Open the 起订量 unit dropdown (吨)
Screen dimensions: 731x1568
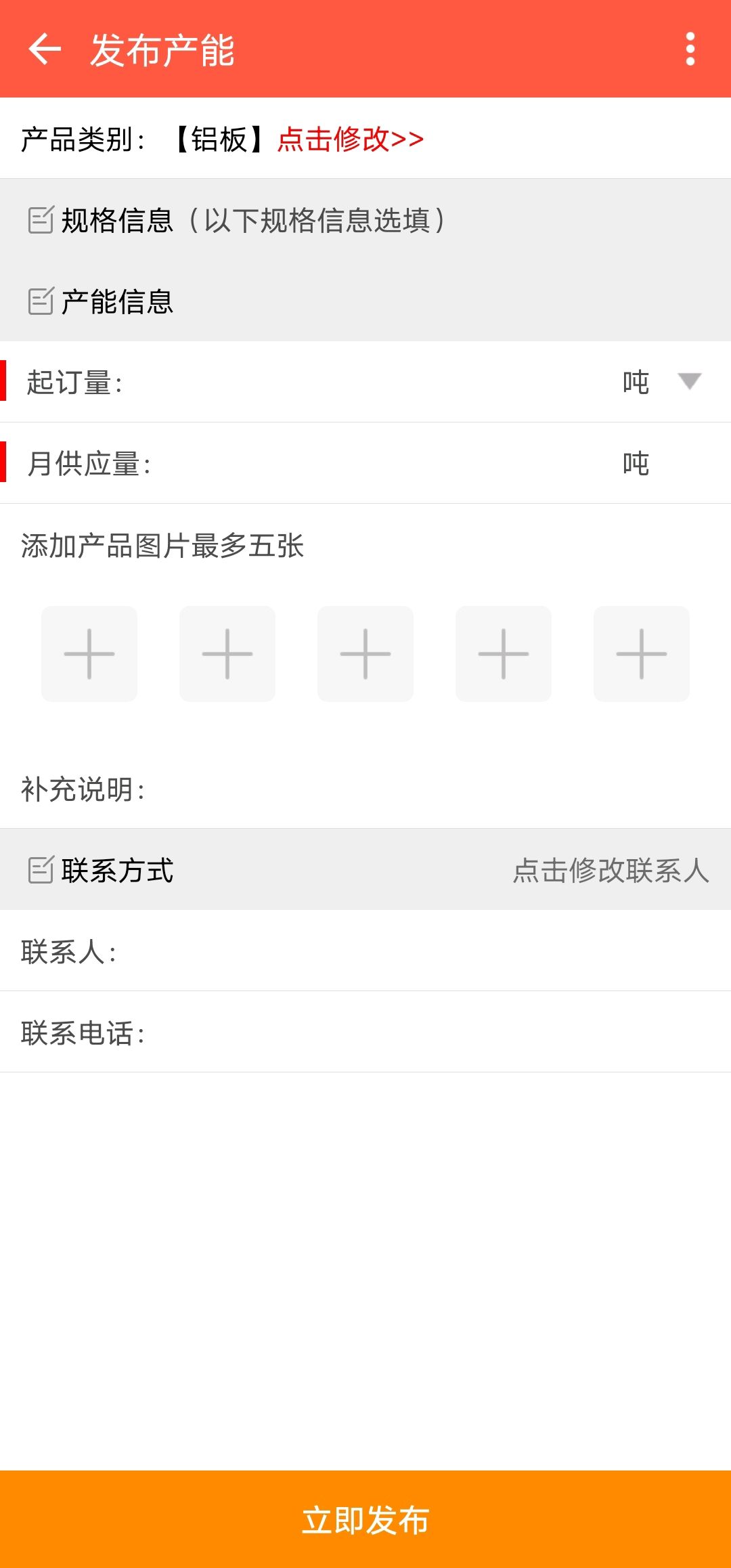[662, 382]
